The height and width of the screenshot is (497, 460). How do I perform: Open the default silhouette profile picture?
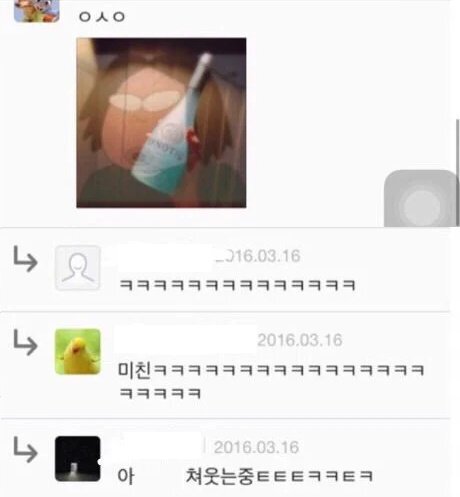pyautogui.click(x=78, y=268)
